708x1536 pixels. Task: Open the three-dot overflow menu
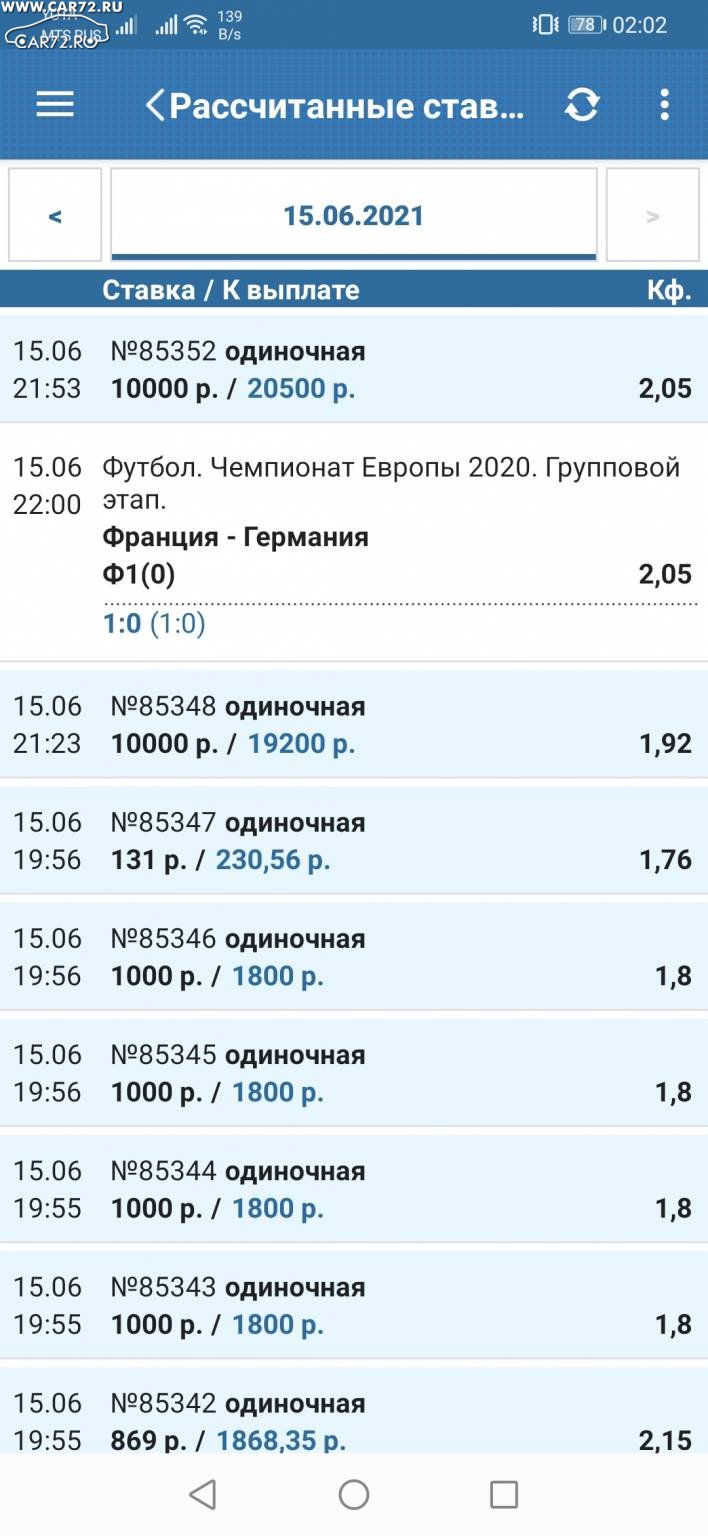pos(665,105)
